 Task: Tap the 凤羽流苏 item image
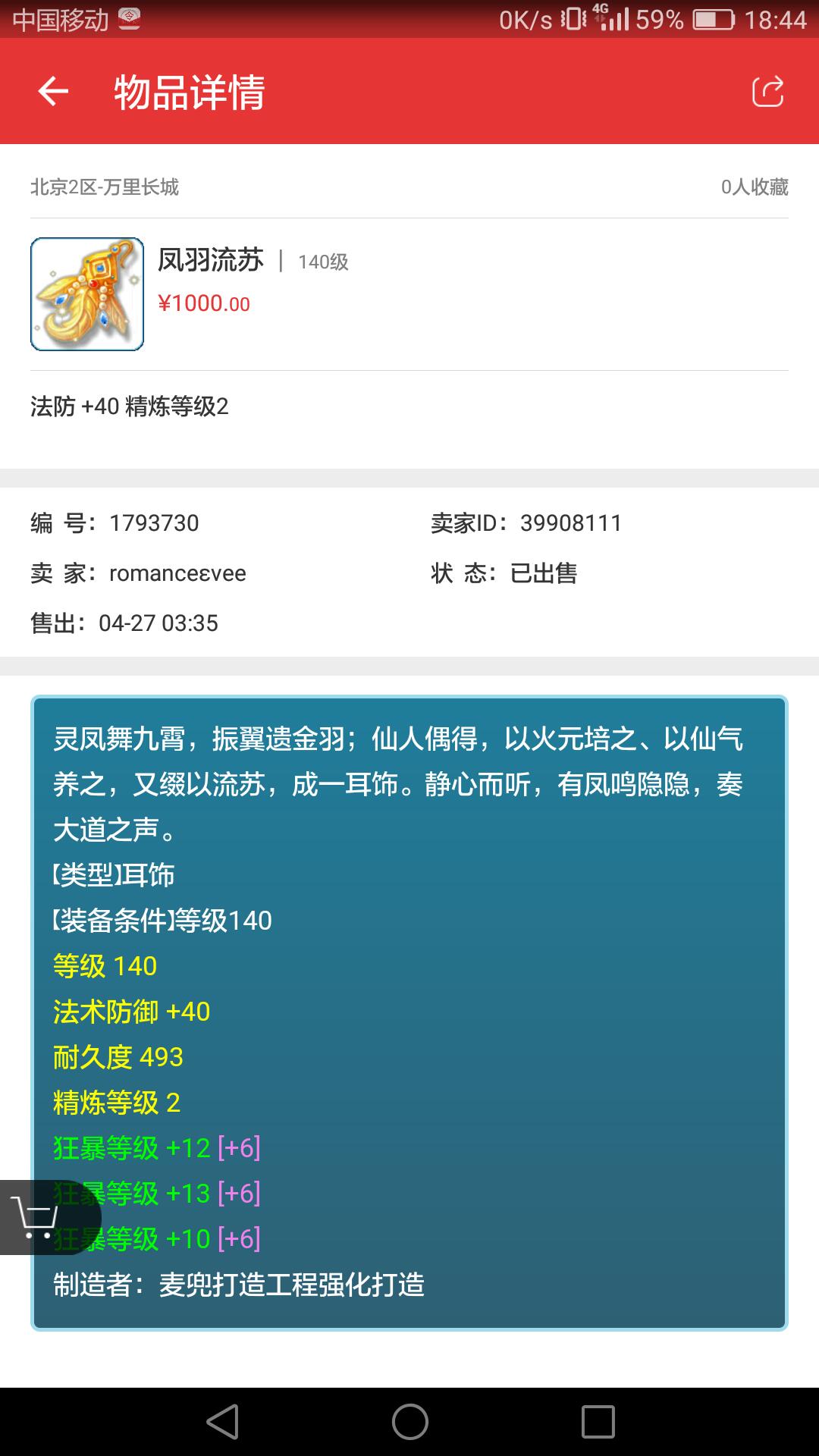point(87,294)
